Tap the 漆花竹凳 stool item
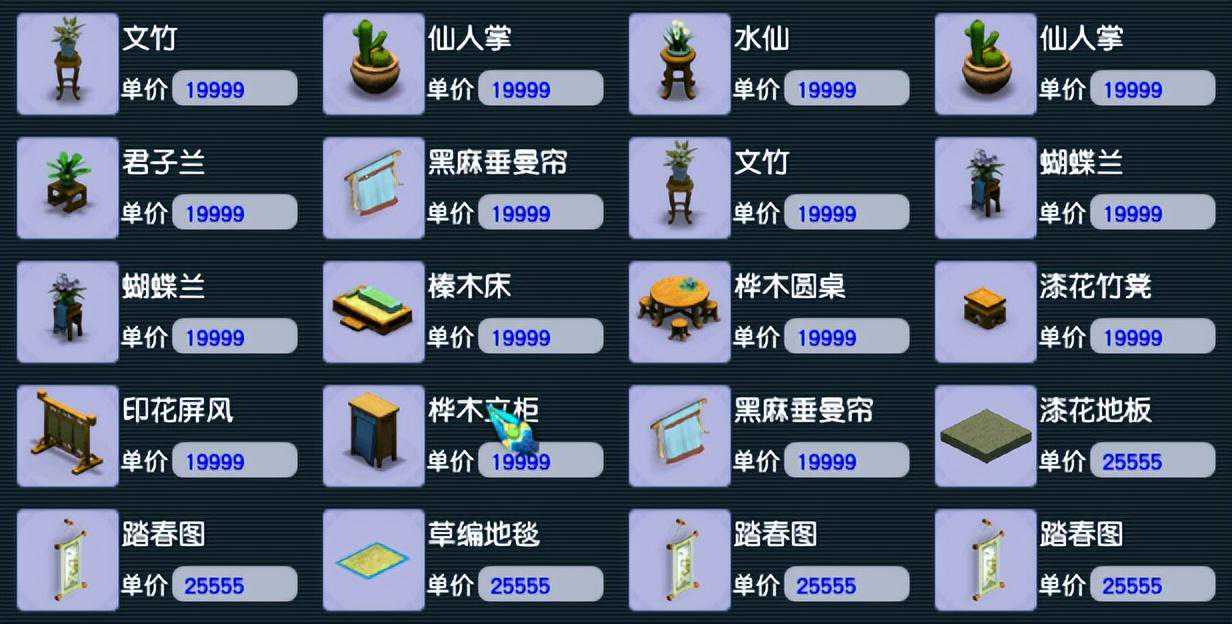 pyautogui.click(x=985, y=312)
